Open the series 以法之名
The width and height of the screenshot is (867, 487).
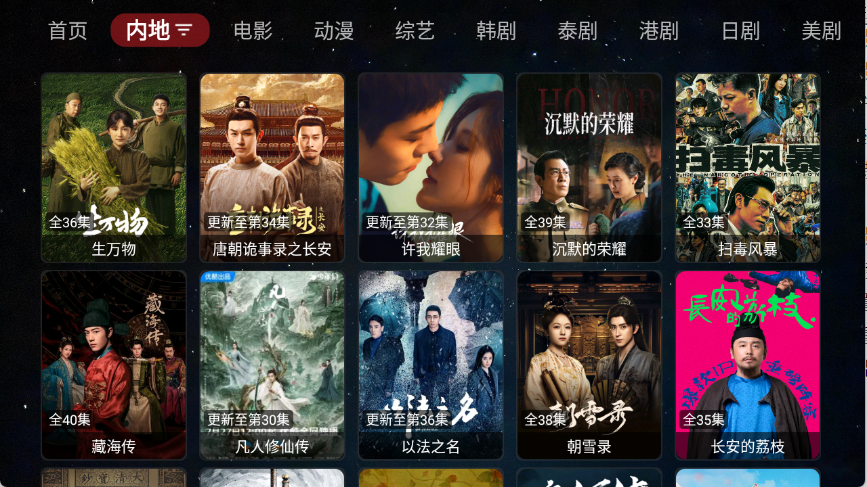click(431, 365)
